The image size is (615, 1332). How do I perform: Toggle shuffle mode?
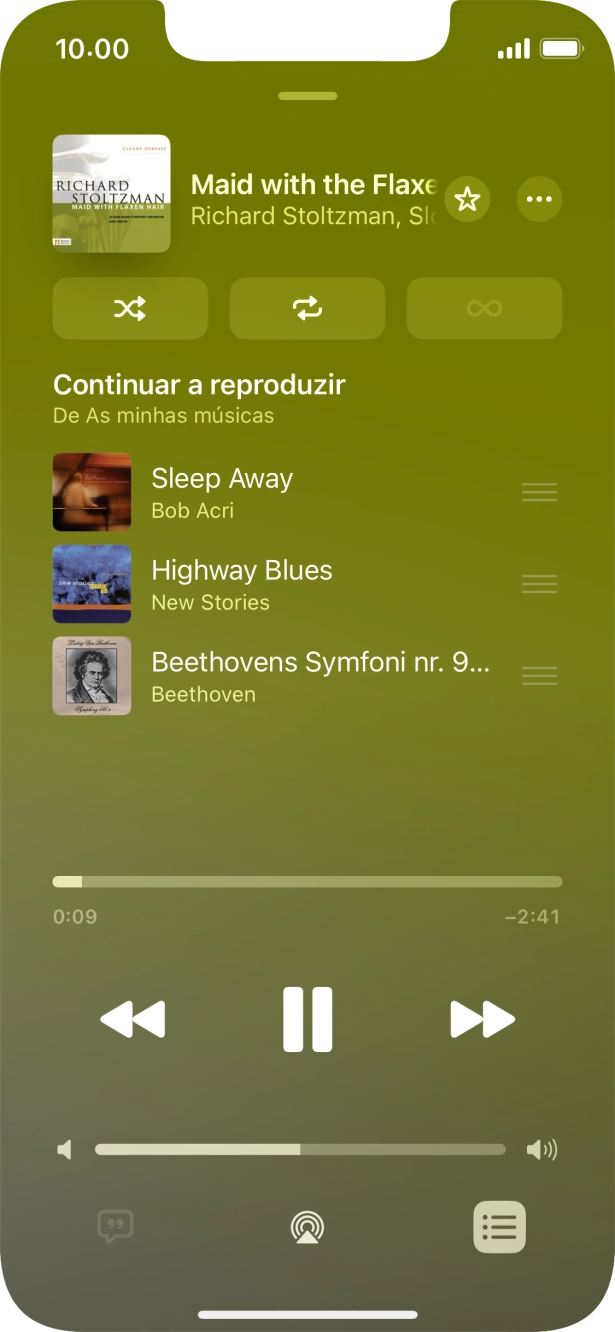[130, 309]
